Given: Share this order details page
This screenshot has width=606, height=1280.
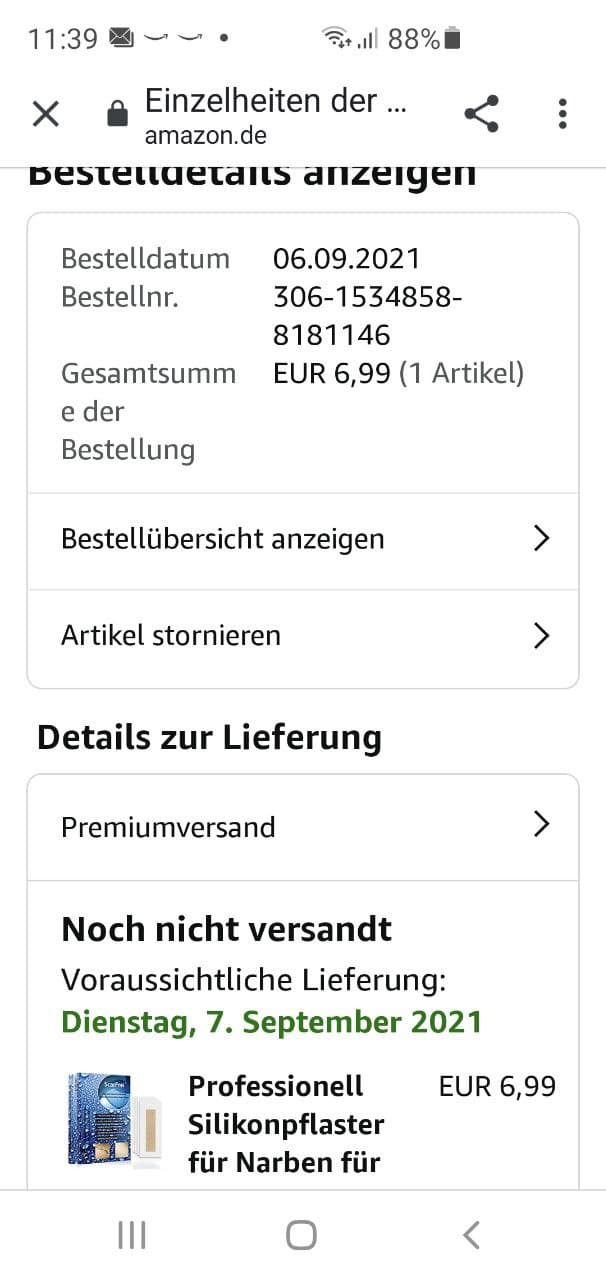Looking at the screenshot, I should click(482, 114).
